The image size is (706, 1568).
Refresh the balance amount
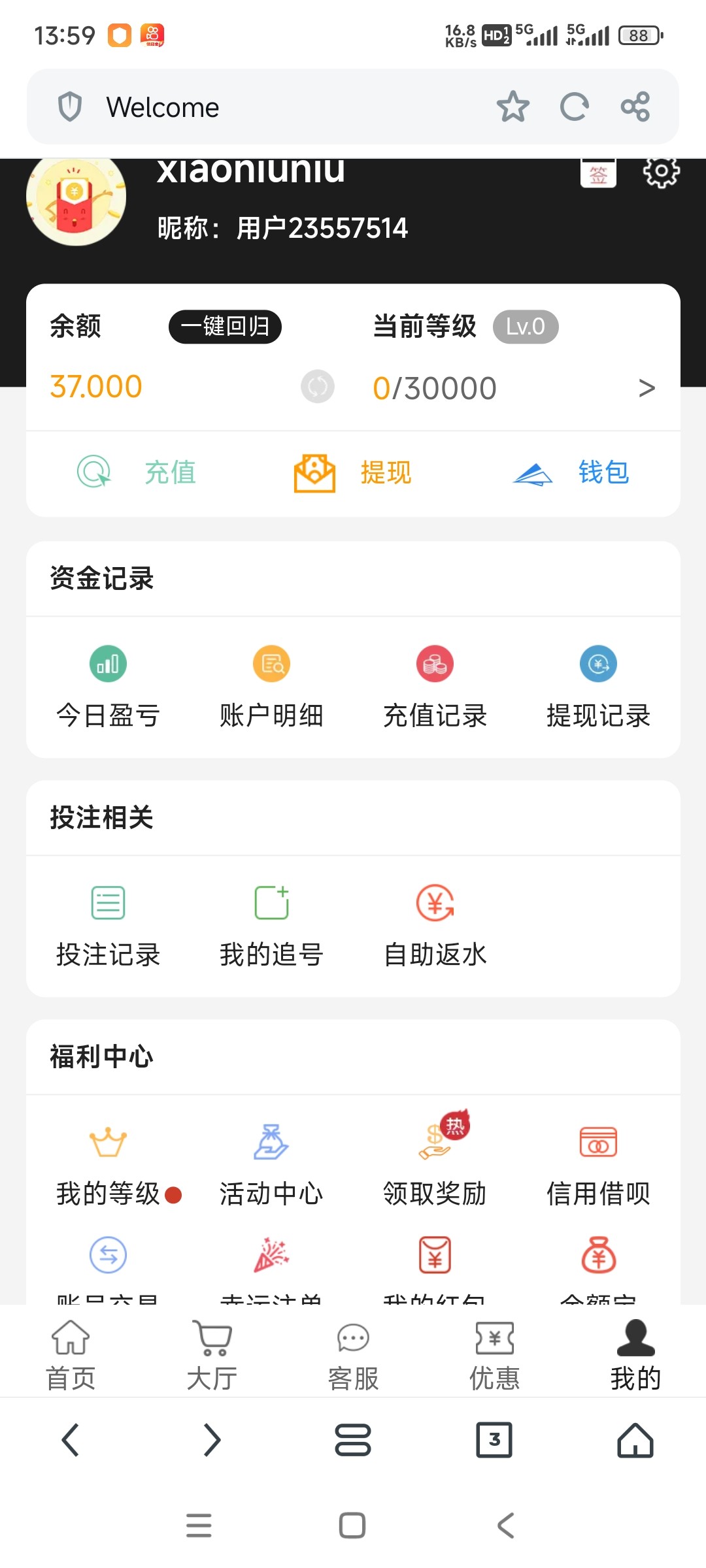click(318, 387)
